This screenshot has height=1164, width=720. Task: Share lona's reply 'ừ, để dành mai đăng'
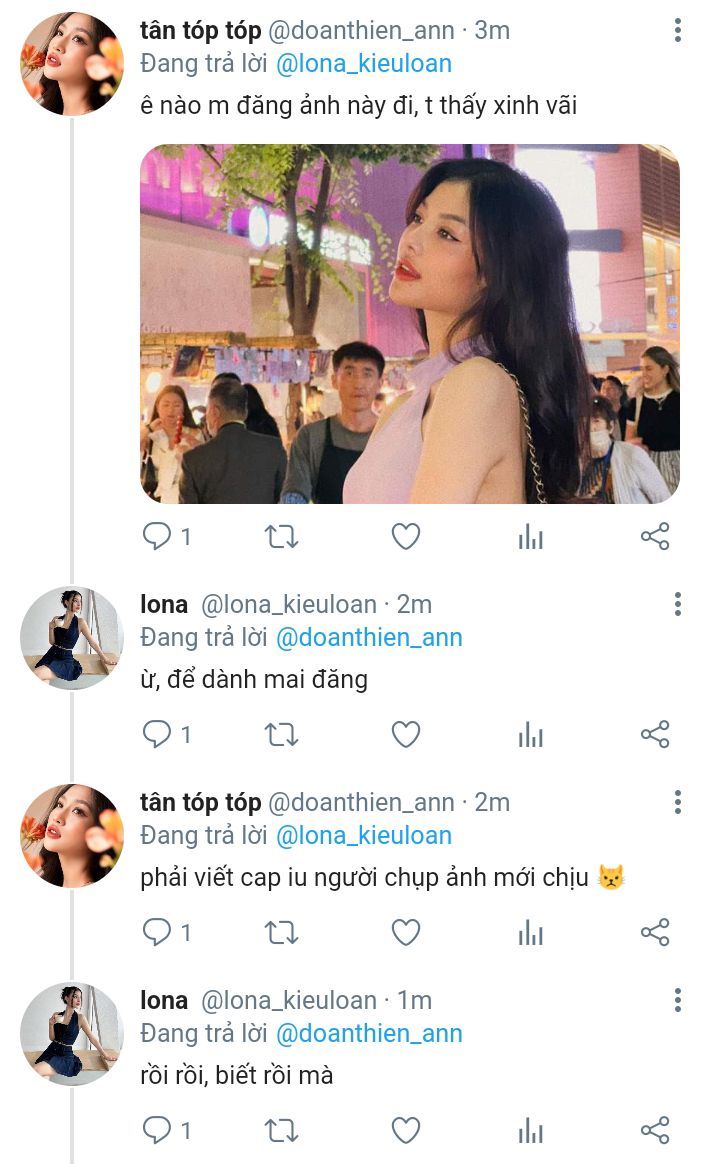(x=655, y=734)
